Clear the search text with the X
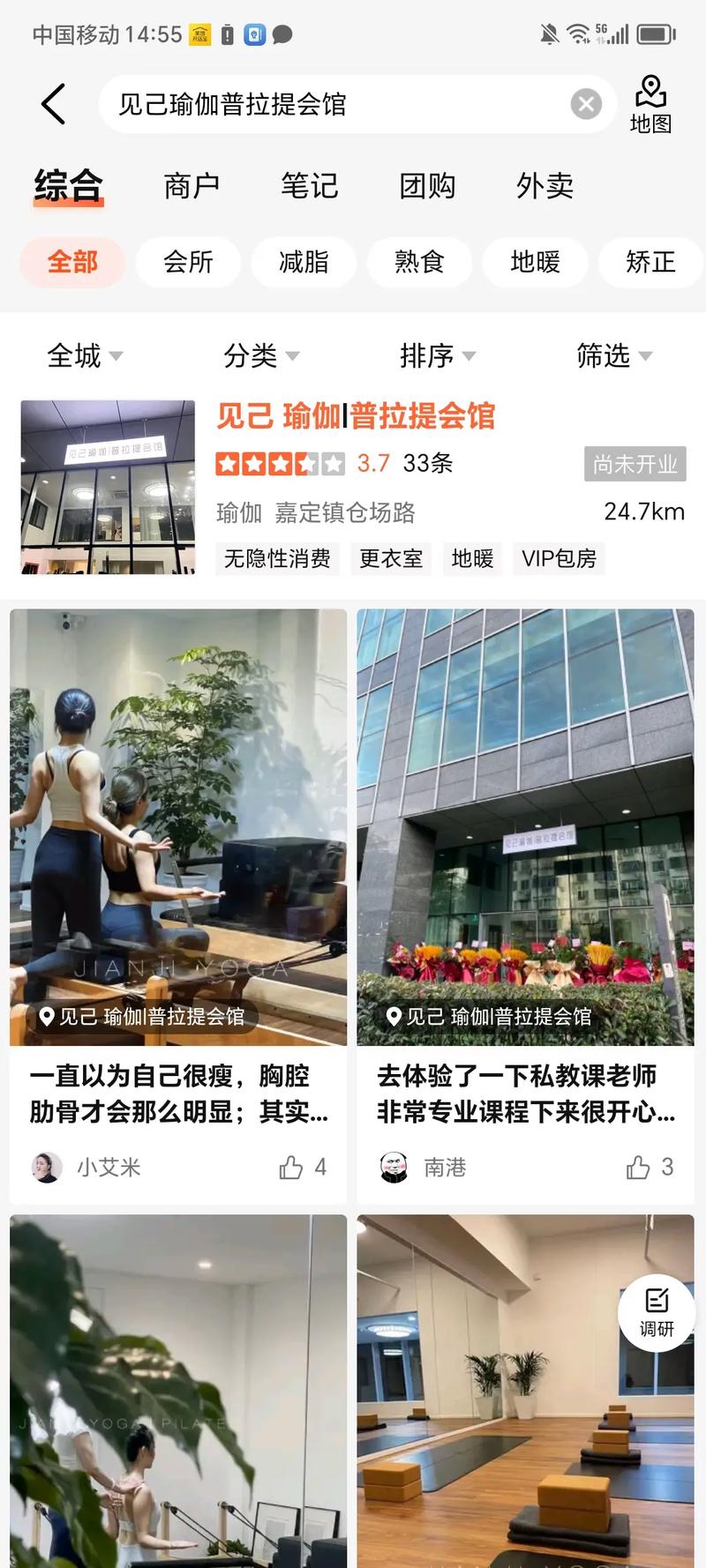The width and height of the screenshot is (706, 1568). 585,104
